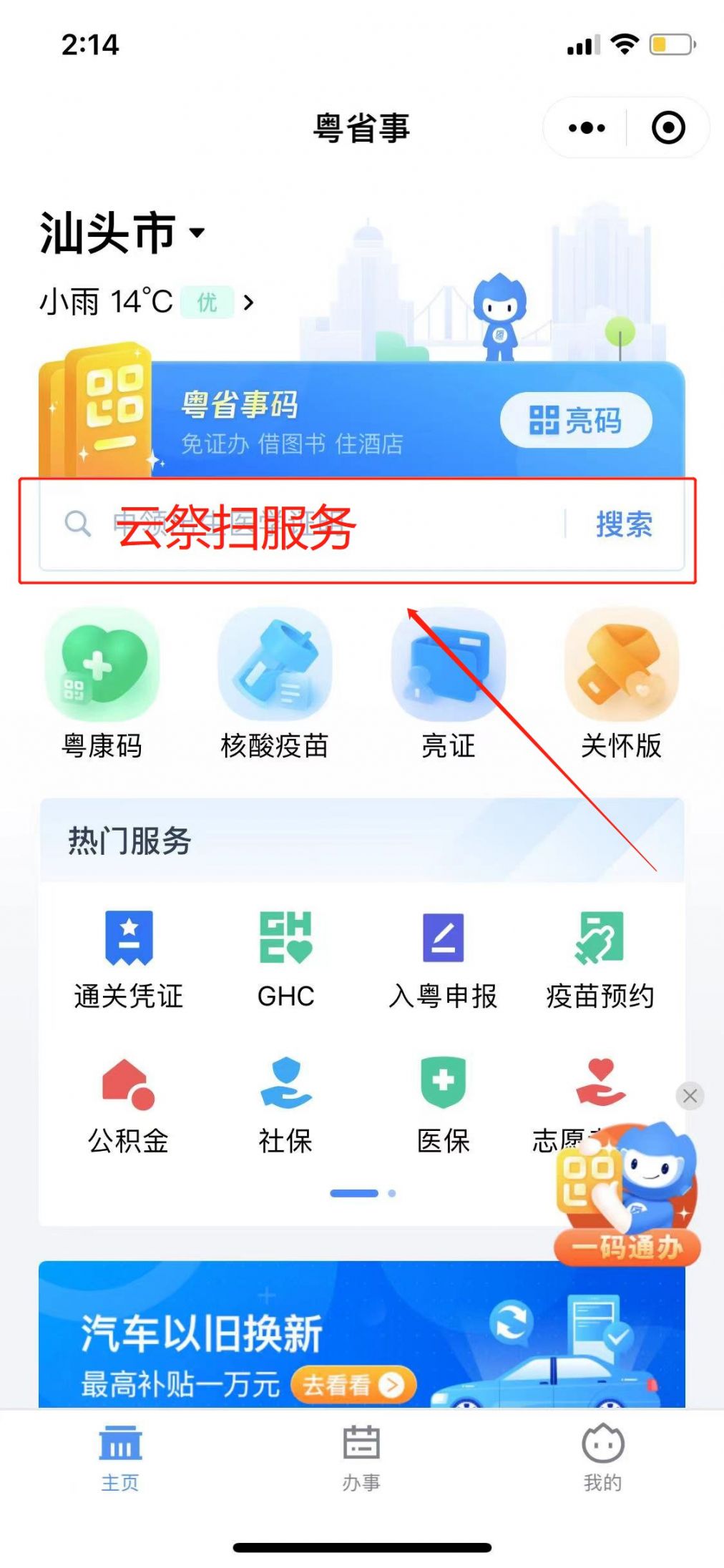Screen dimensions: 724x1568
Task: Open the 关怀版 care mode
Action: 621,685
